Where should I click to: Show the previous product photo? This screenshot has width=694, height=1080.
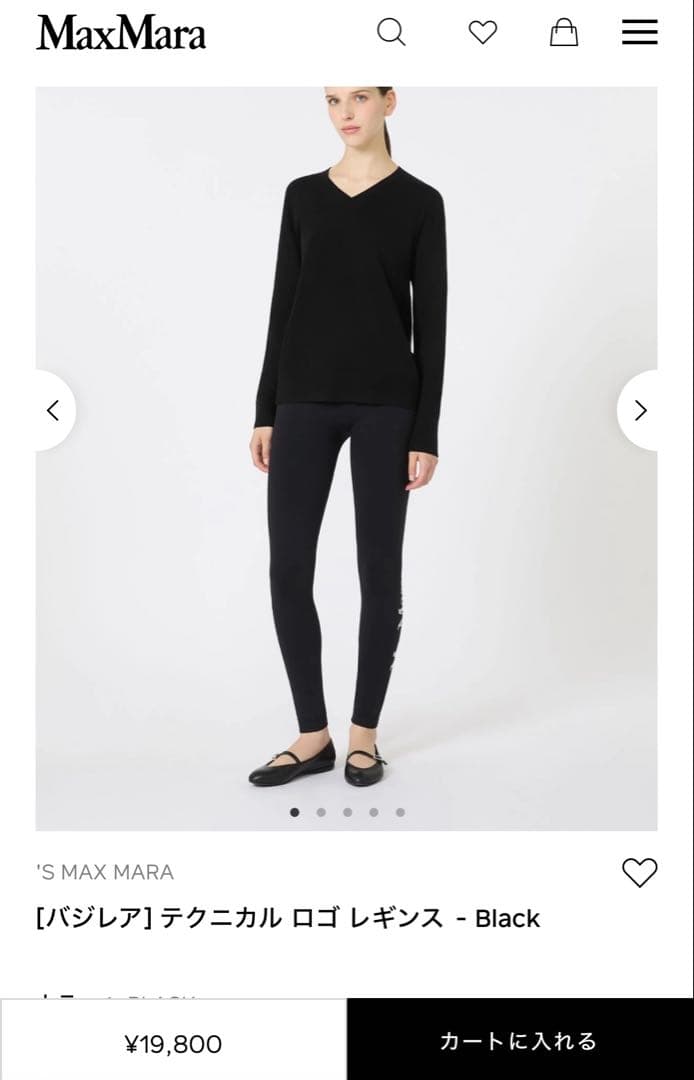pos(54,410)
